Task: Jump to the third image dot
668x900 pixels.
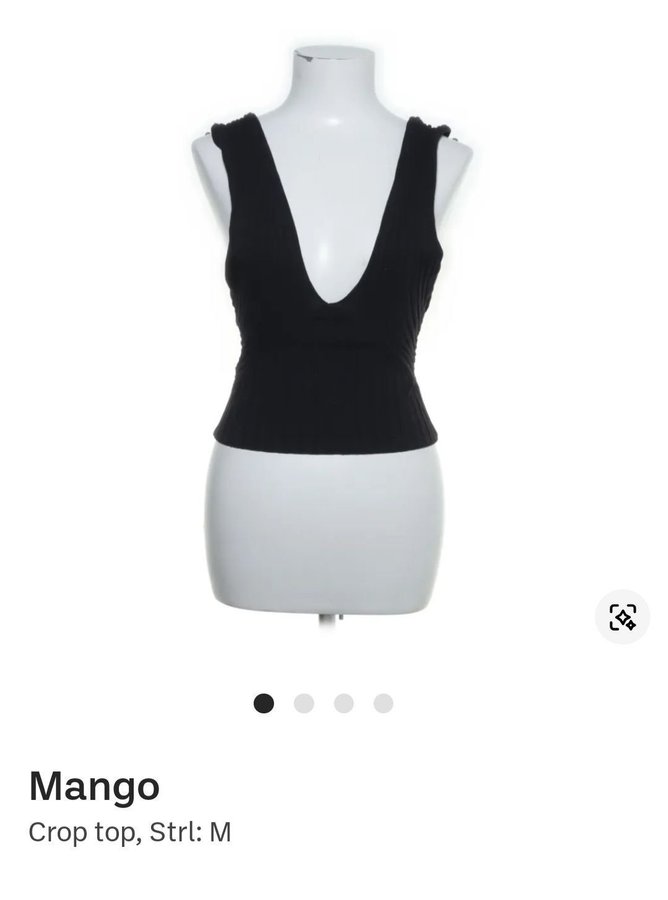Action: [x=344, y=703]
